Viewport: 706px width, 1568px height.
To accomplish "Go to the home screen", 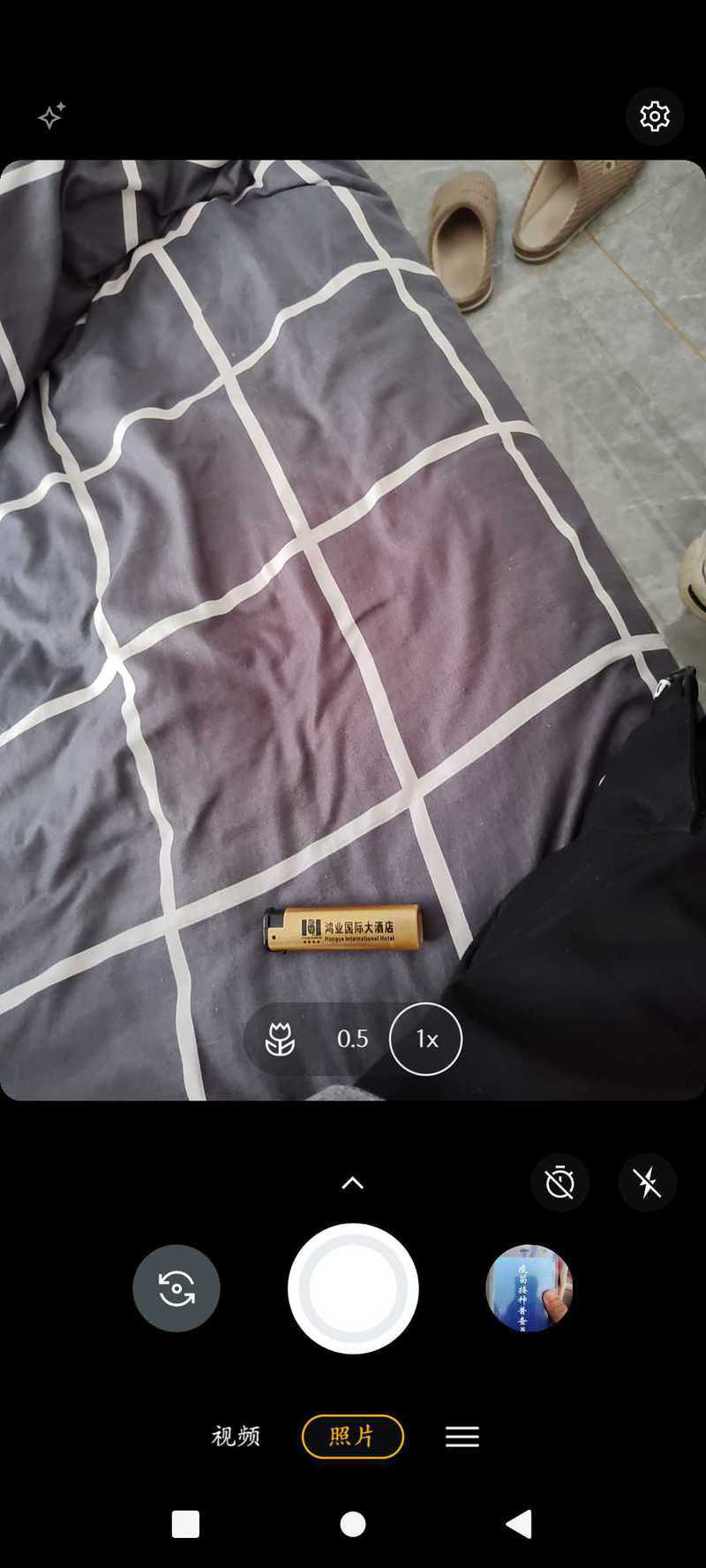I will click(x=353, y=1524).
